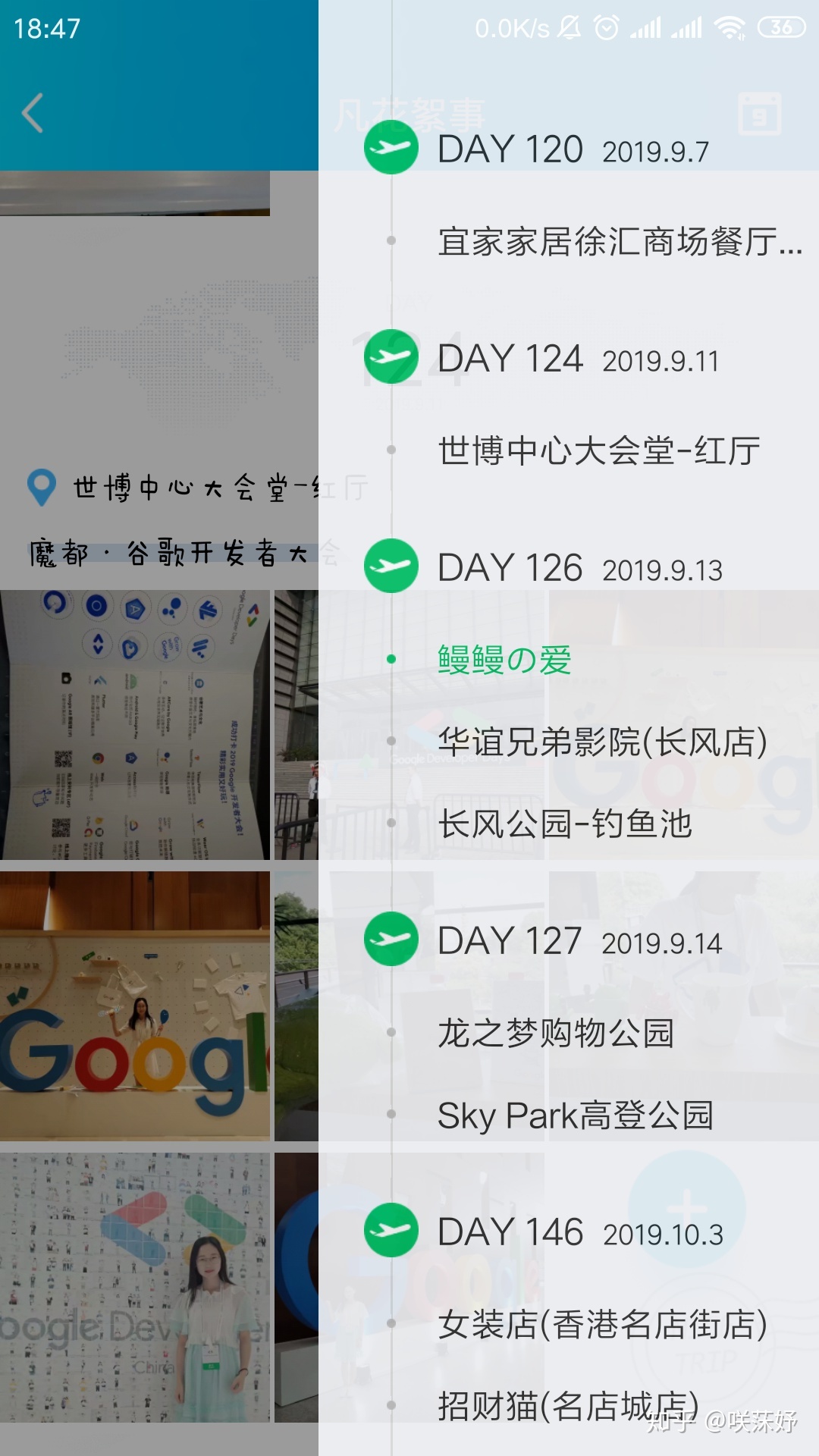Open 龙之梦购物公园 entry
This screenshot has height=1456, width=819.
point(556,1033)
